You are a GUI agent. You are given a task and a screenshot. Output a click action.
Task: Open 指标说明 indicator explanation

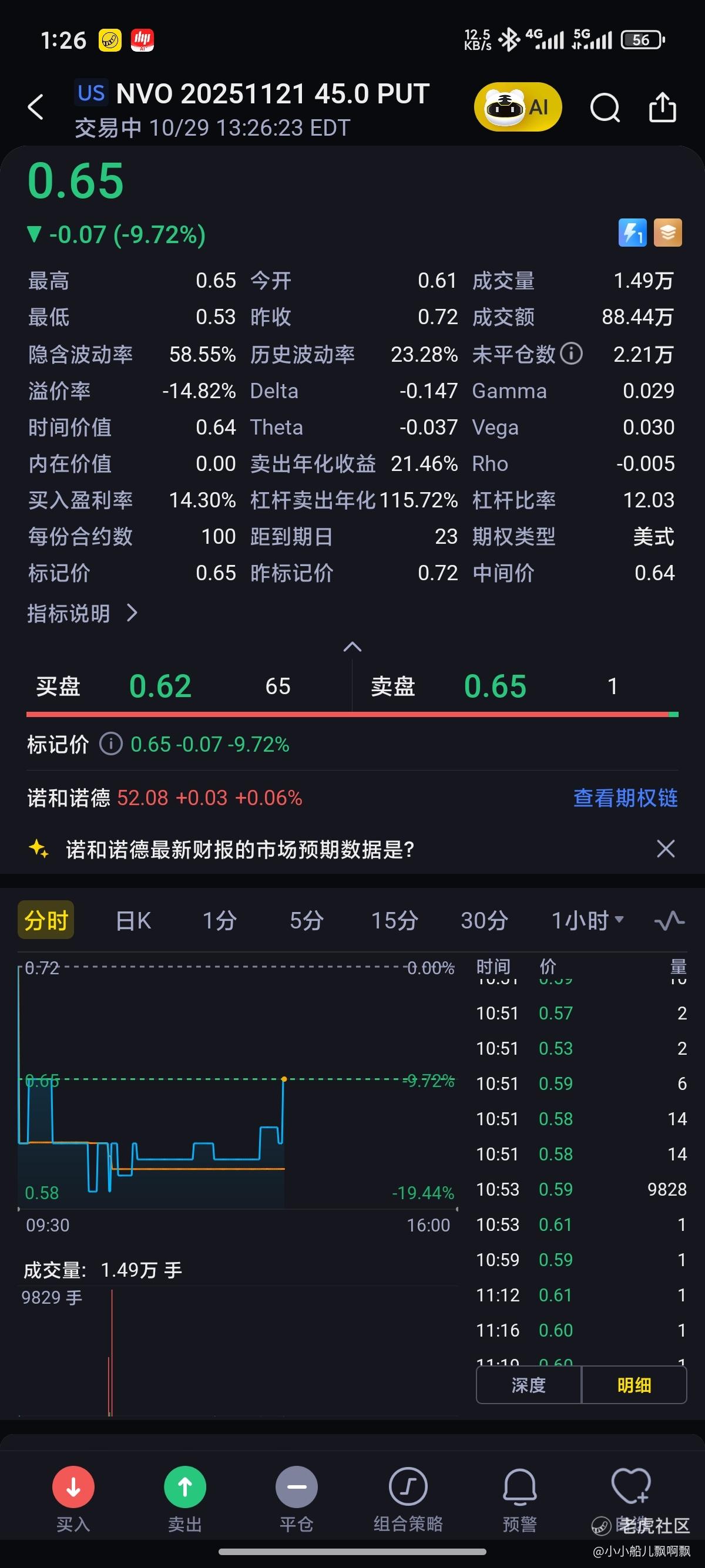pos(82,613)
